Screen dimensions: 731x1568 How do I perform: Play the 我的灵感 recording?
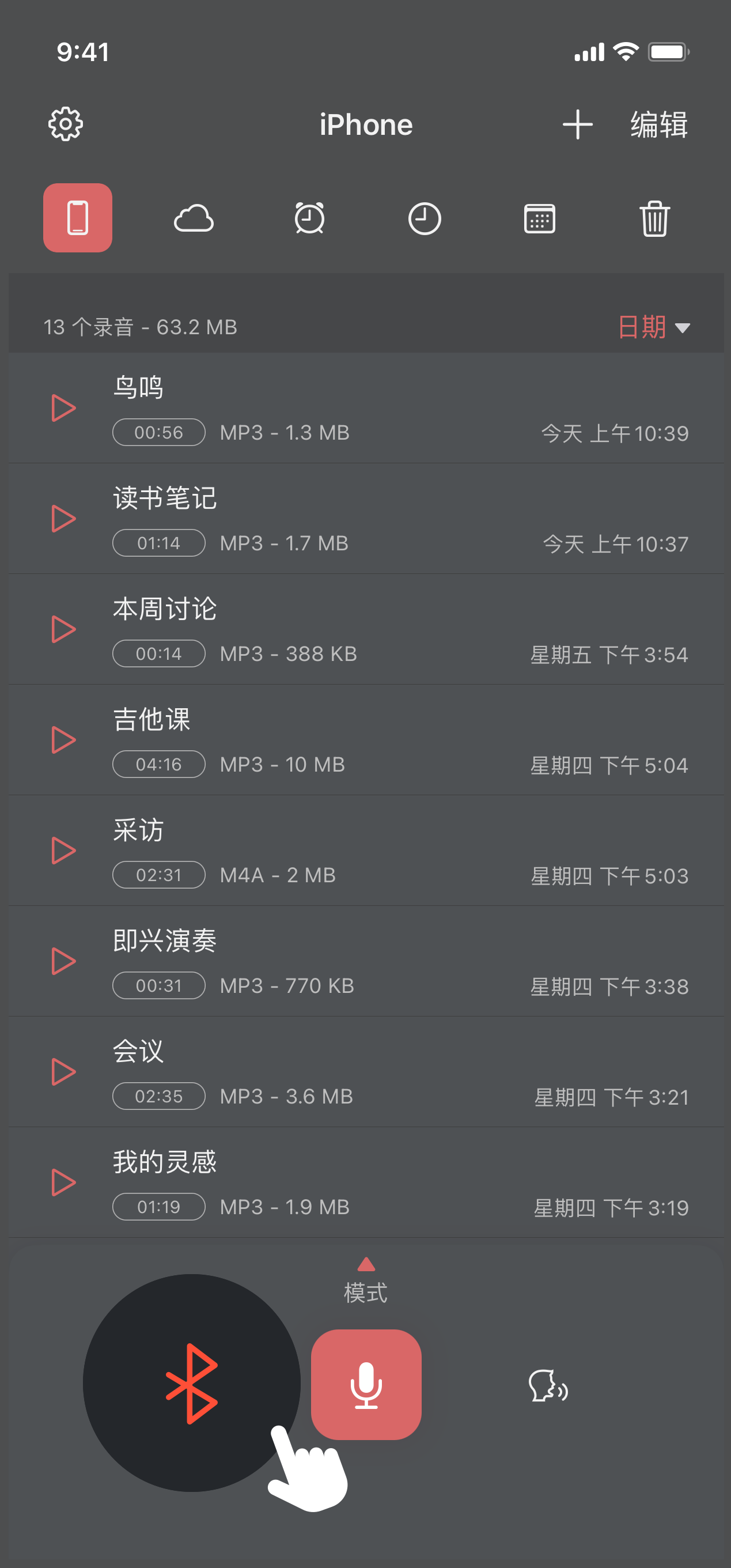(63, 1182)
